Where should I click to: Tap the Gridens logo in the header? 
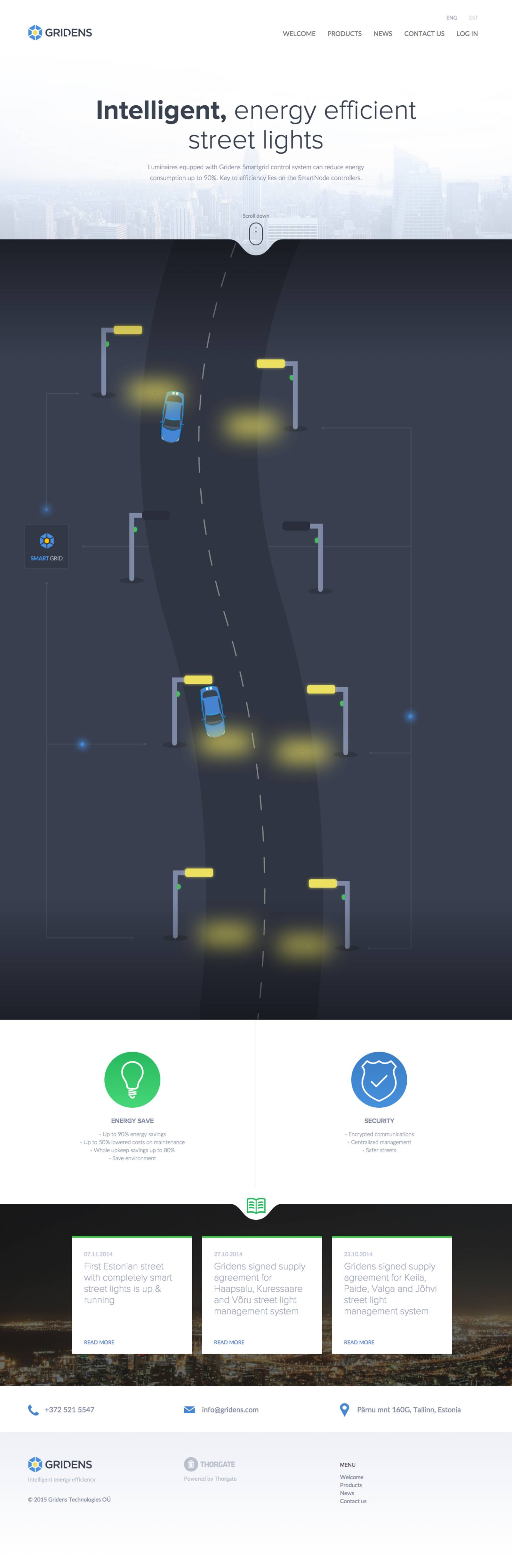click(x=60, y=32)
